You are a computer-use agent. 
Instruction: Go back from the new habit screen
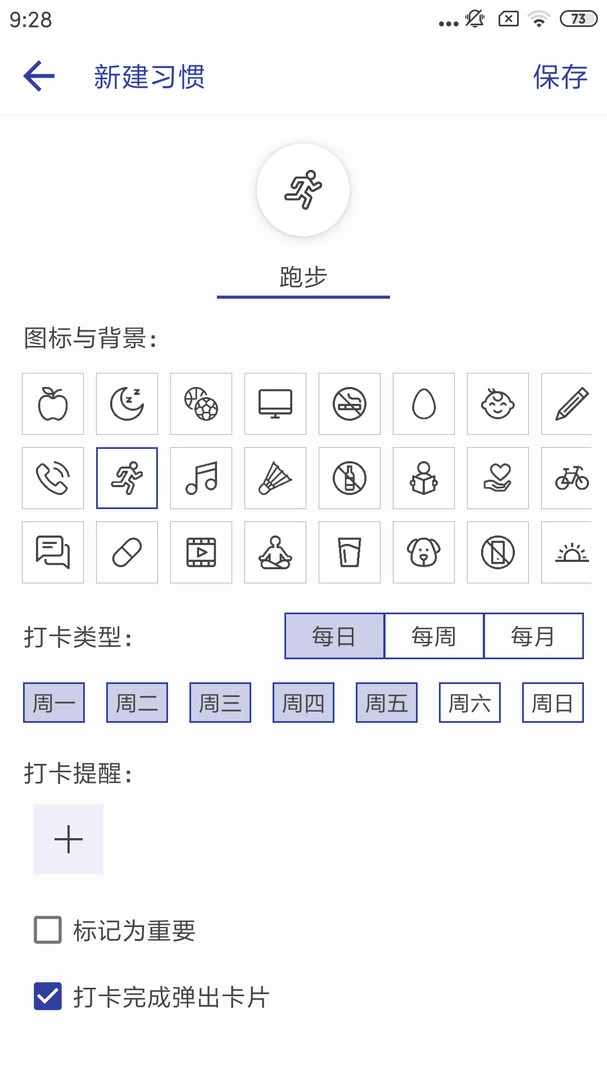[x=38, y=76]
